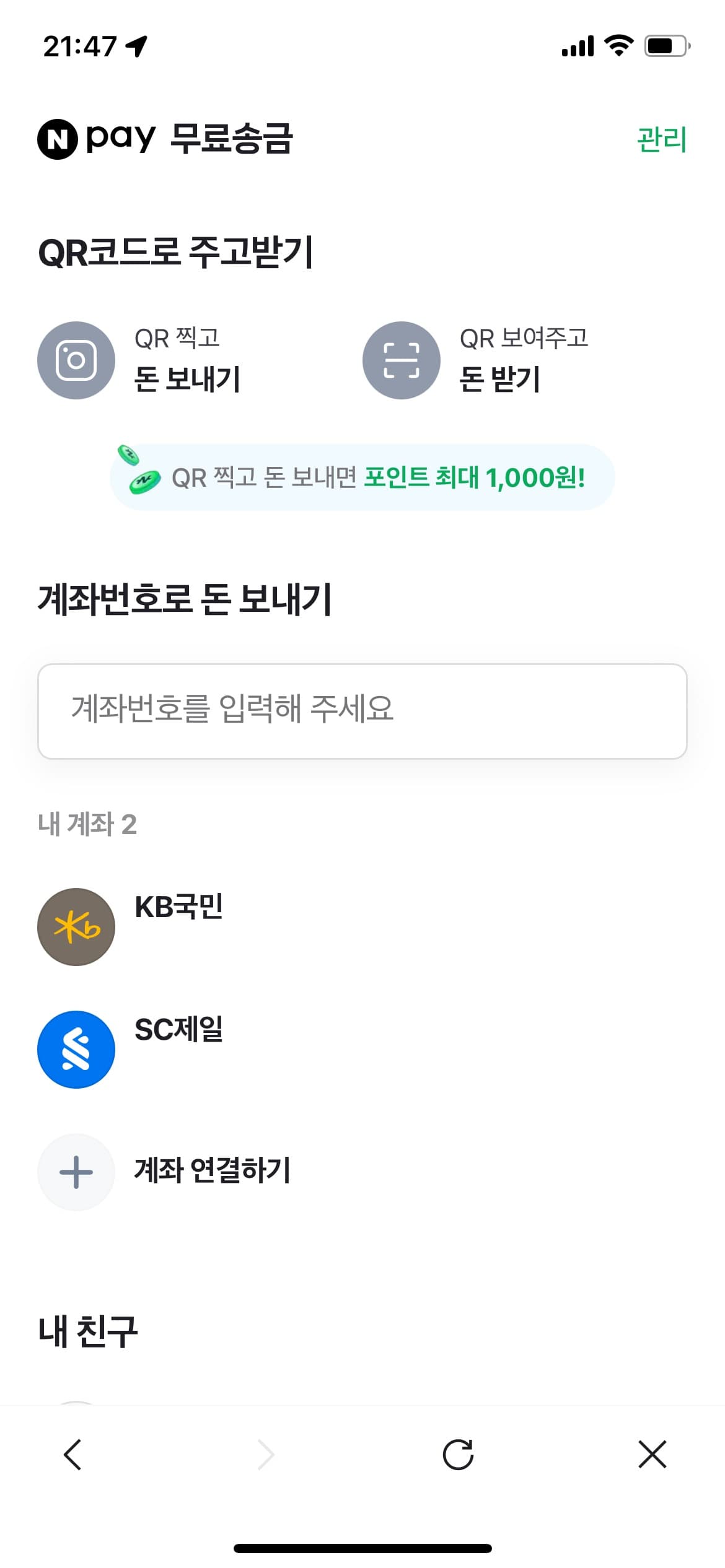
Task: Tap the 계좌 연결하기 label
Action: (x=212, y=1170)
